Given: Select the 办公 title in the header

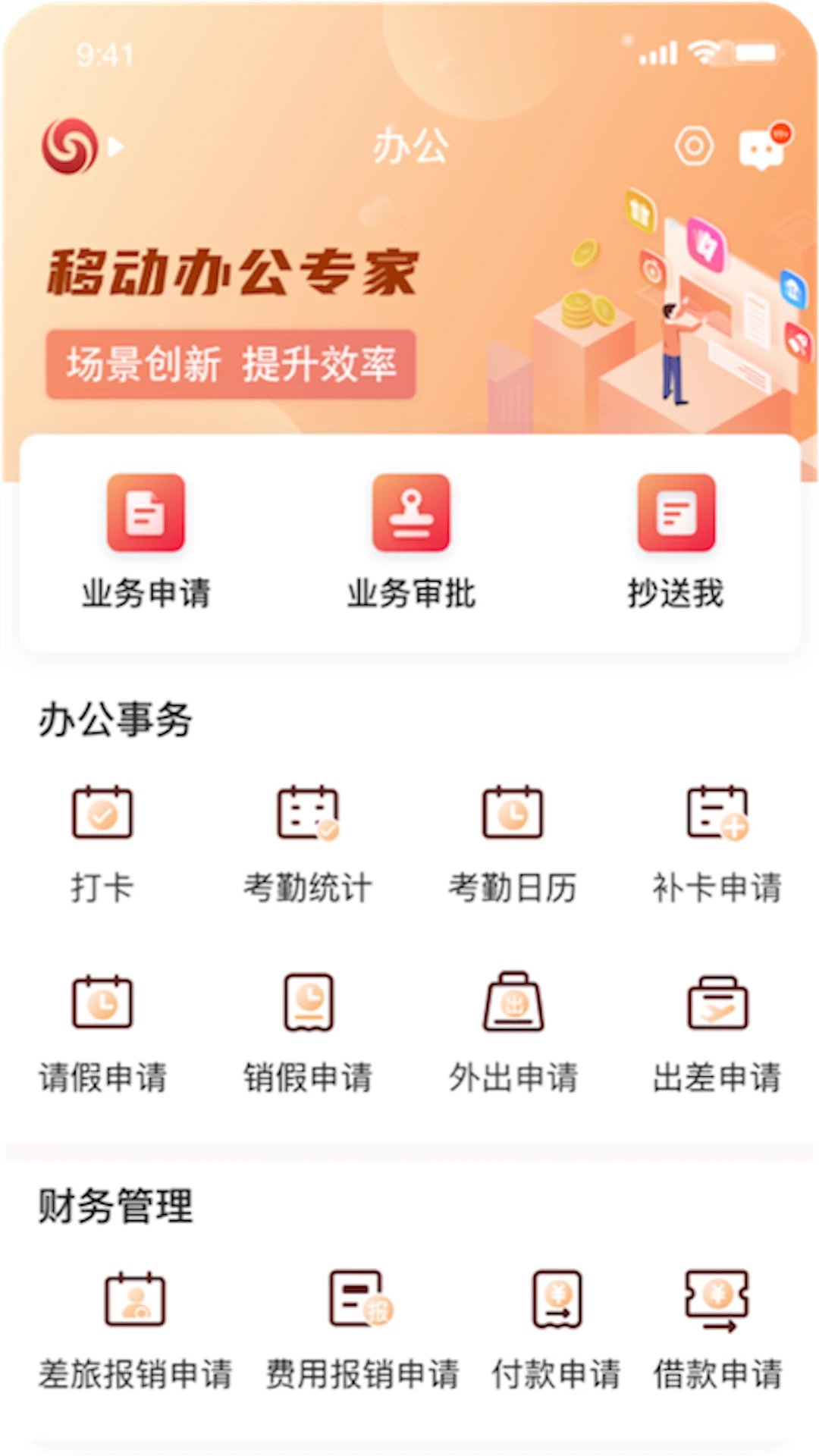Looking at the screenshot, I should click(x=409, y=148).
